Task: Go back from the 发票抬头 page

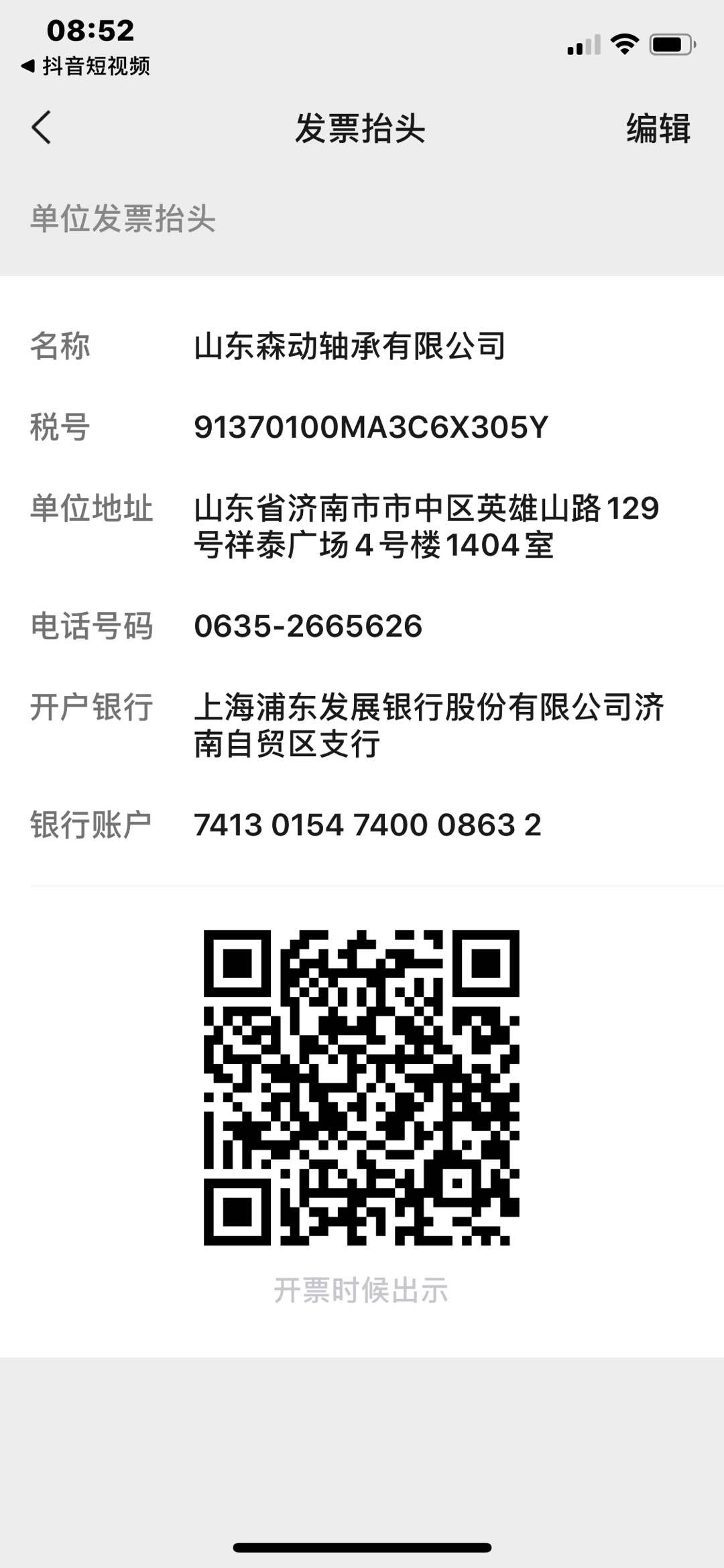Action: 42,127
